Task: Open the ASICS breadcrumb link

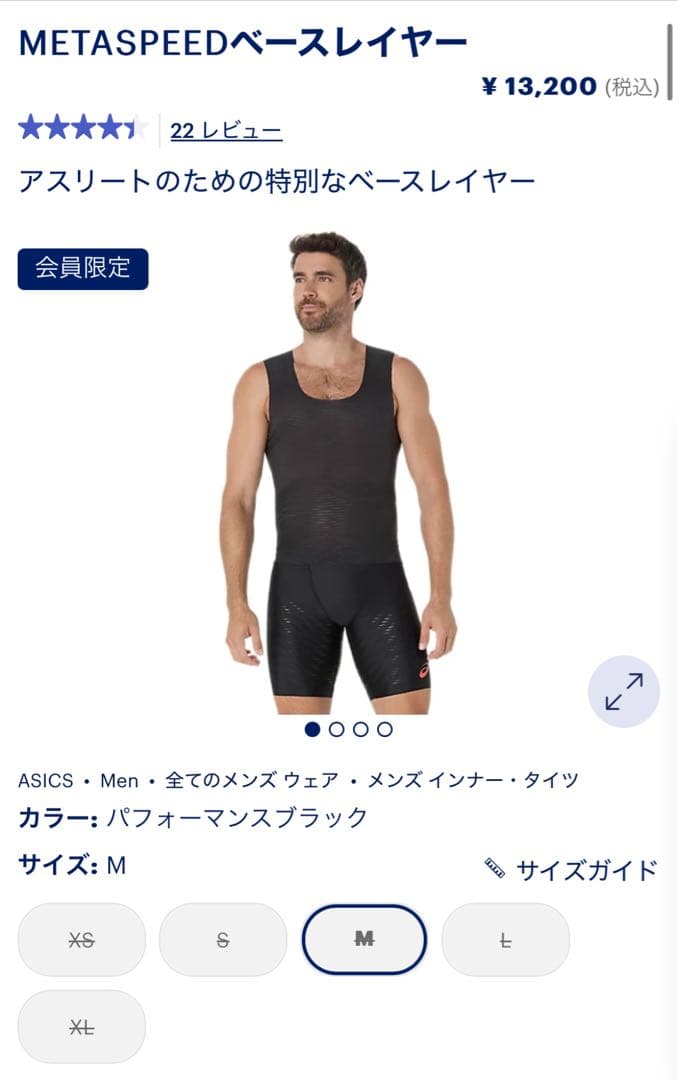Action: click(45, 780)
